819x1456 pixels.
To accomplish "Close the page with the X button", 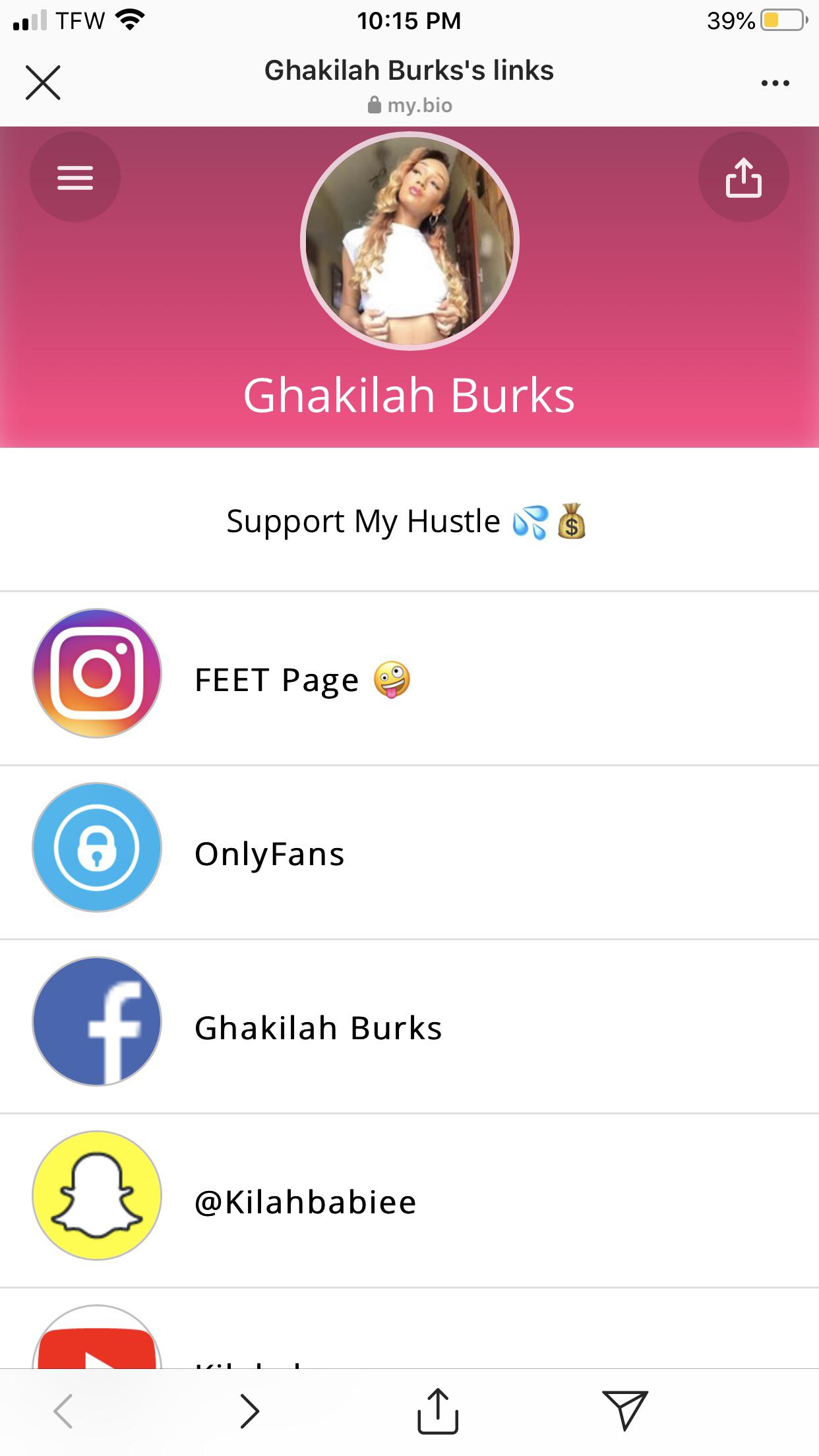I will [x=42, y=82].
